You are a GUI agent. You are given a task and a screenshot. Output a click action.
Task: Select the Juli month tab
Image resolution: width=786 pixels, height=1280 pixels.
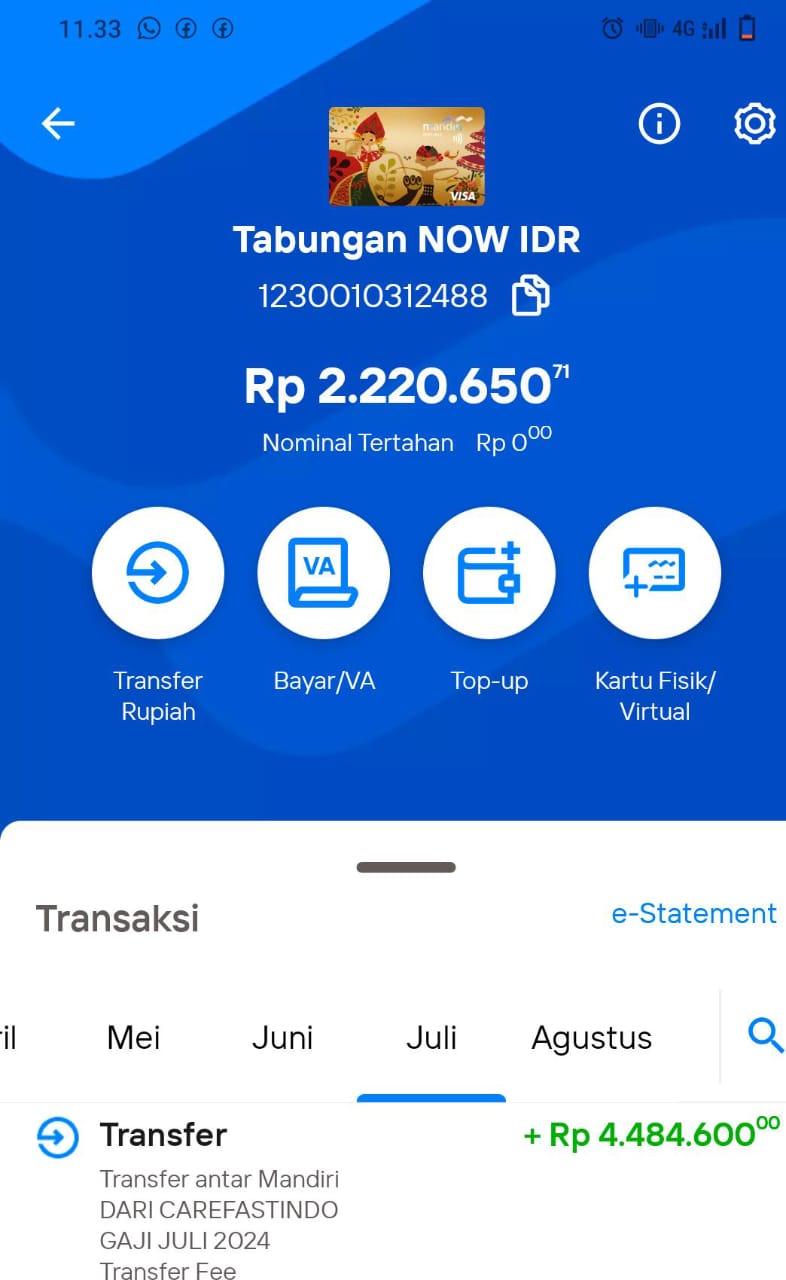pos(432,1038)
